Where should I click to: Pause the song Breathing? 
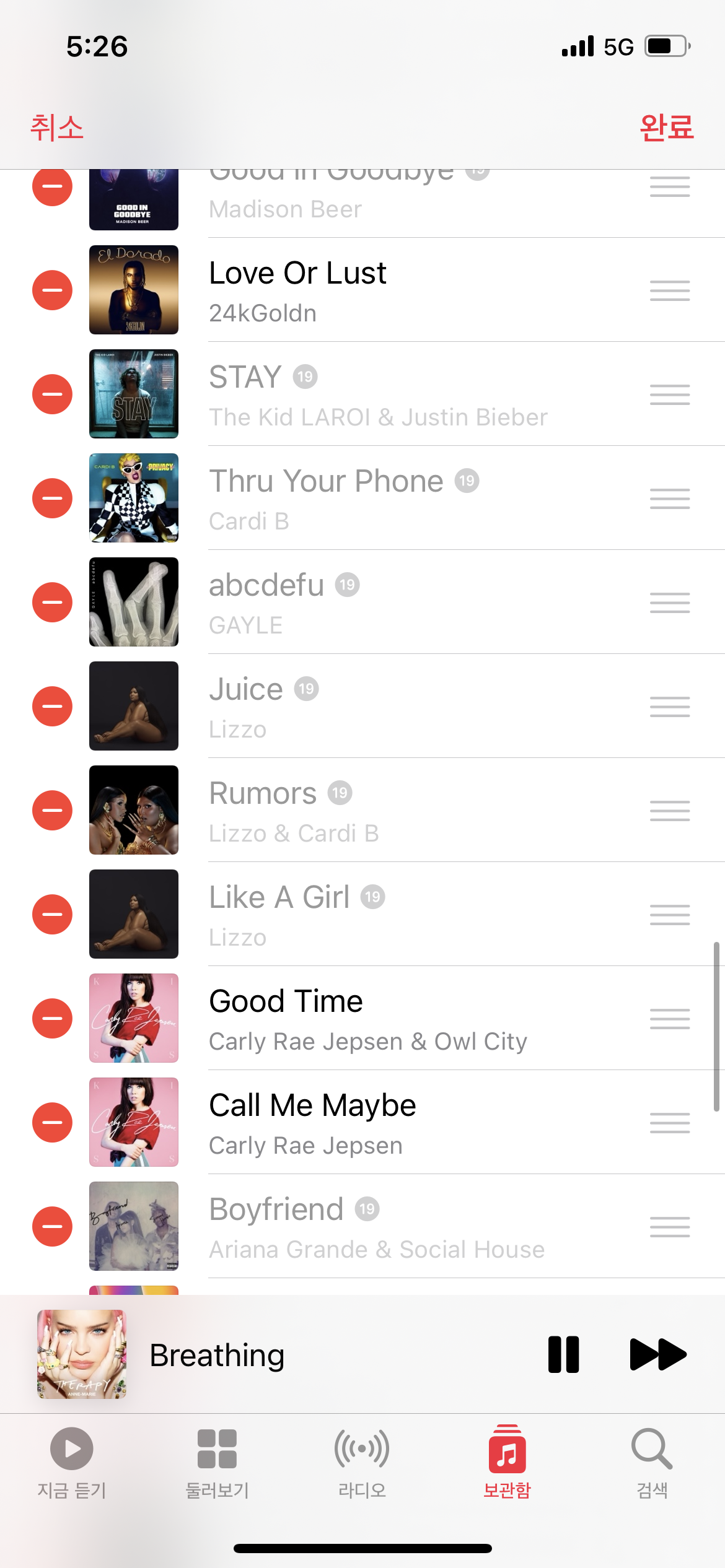coord(563,1354)
